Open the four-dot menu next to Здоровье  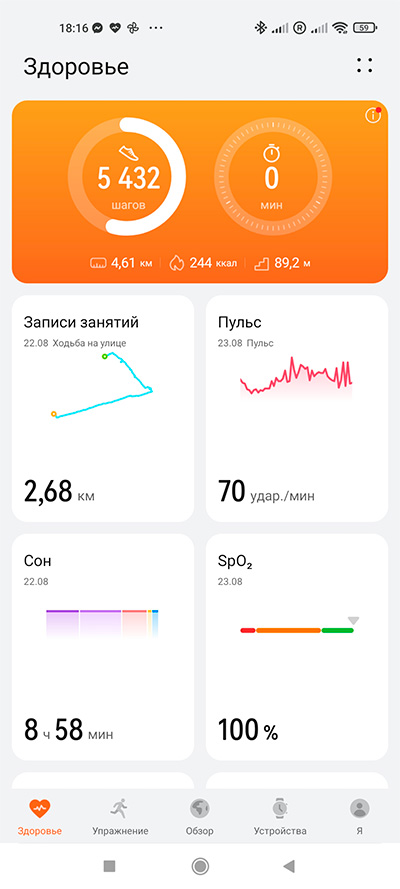(365, 65)
